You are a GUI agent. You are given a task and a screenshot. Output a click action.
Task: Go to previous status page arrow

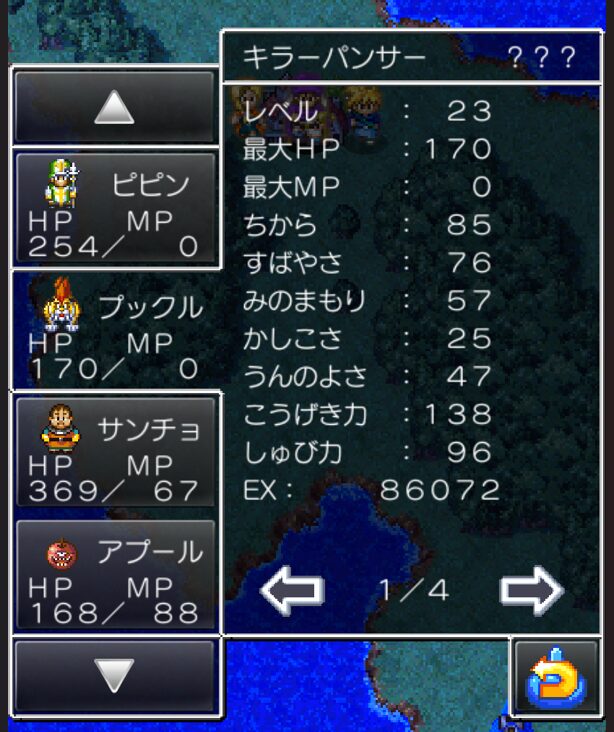[292, 590]
